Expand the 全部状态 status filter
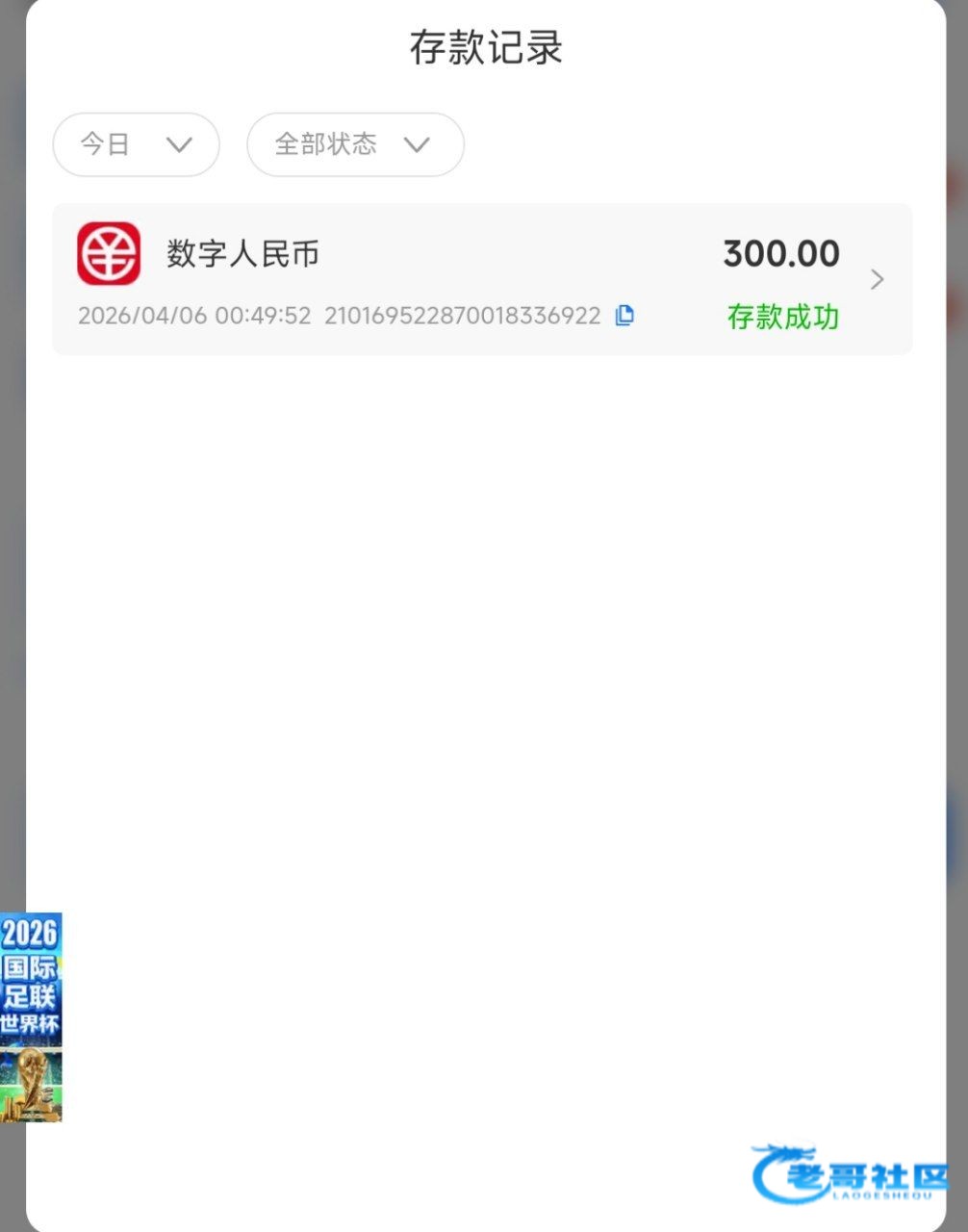 click(x=355, y=144)
